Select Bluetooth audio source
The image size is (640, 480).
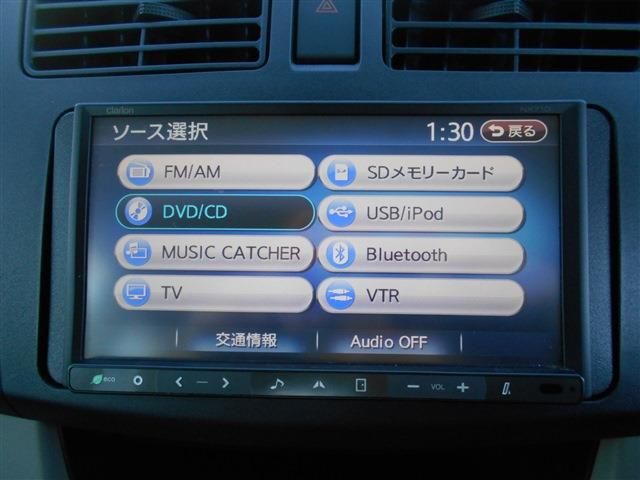click(421, 255)
